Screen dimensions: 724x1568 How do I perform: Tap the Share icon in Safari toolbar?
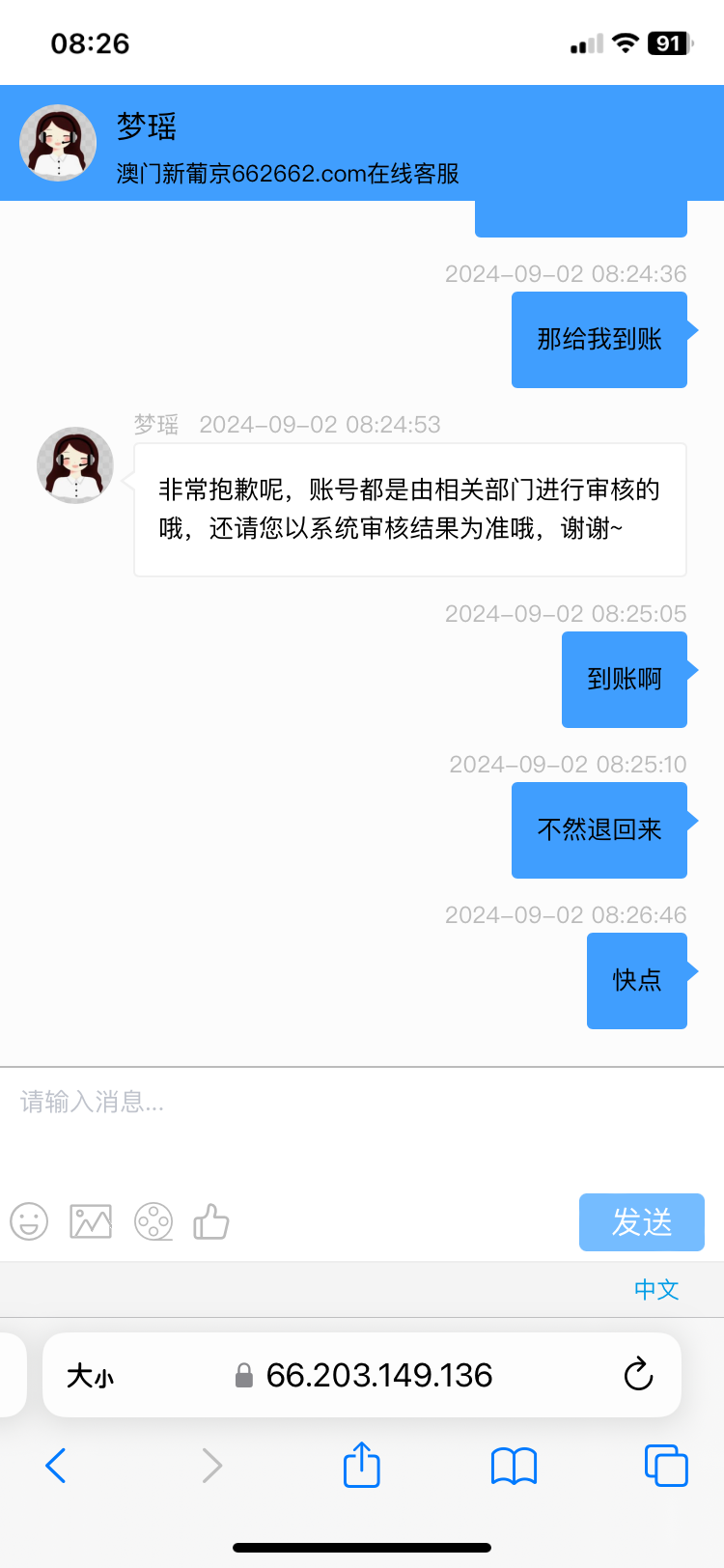(x=360, y=1465)
